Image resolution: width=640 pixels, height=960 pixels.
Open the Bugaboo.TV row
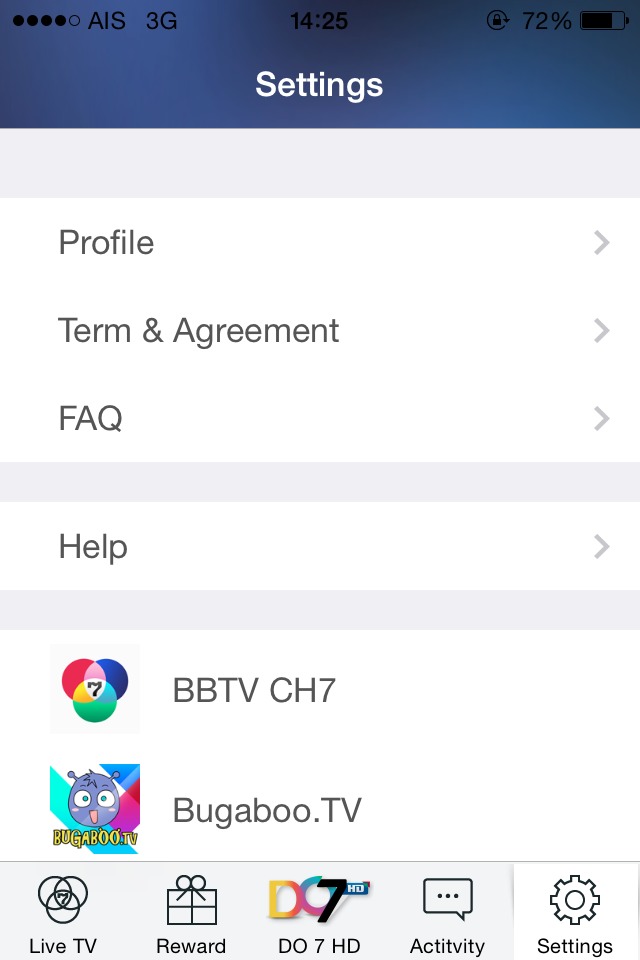[x=320, y=809]
